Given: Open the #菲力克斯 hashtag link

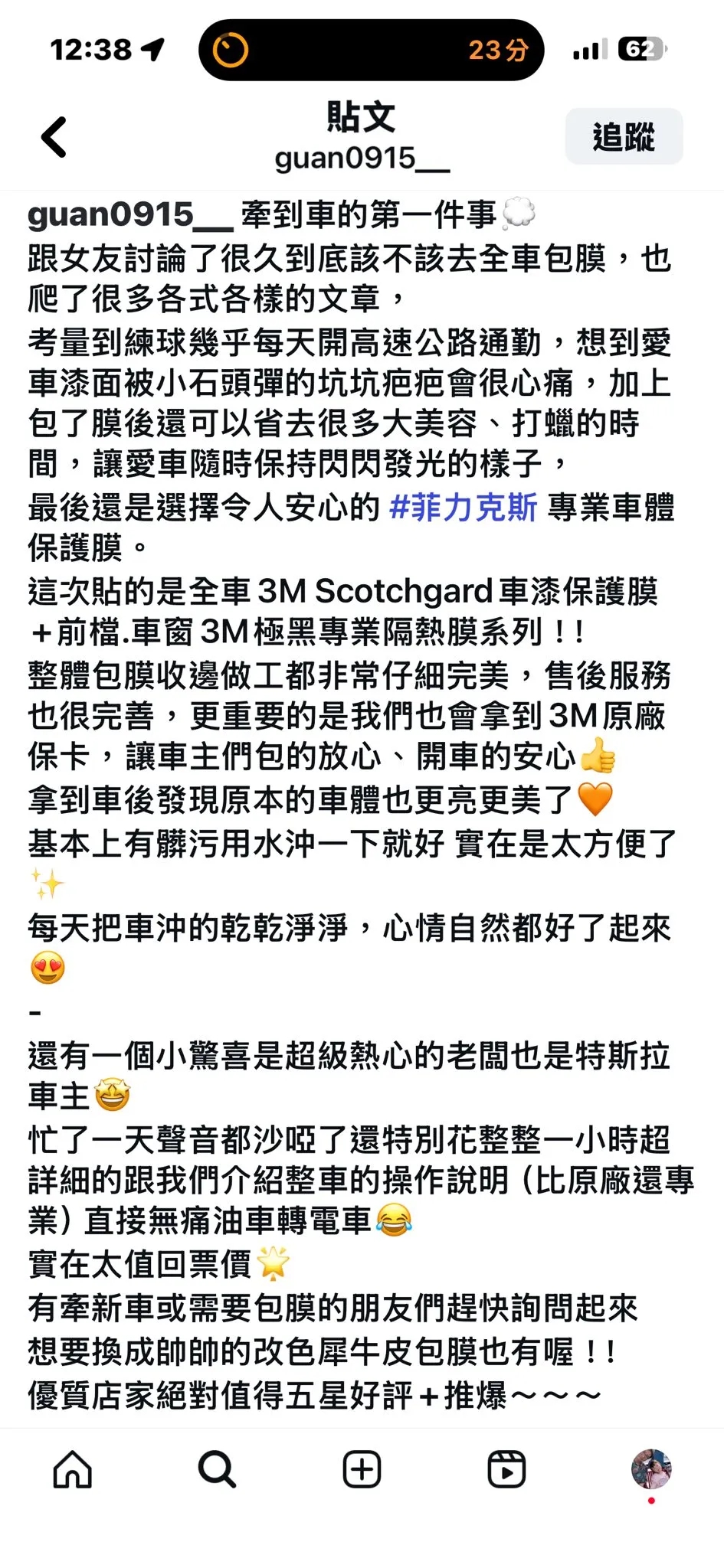Looking at the screenshot, I should click(464, 507).
